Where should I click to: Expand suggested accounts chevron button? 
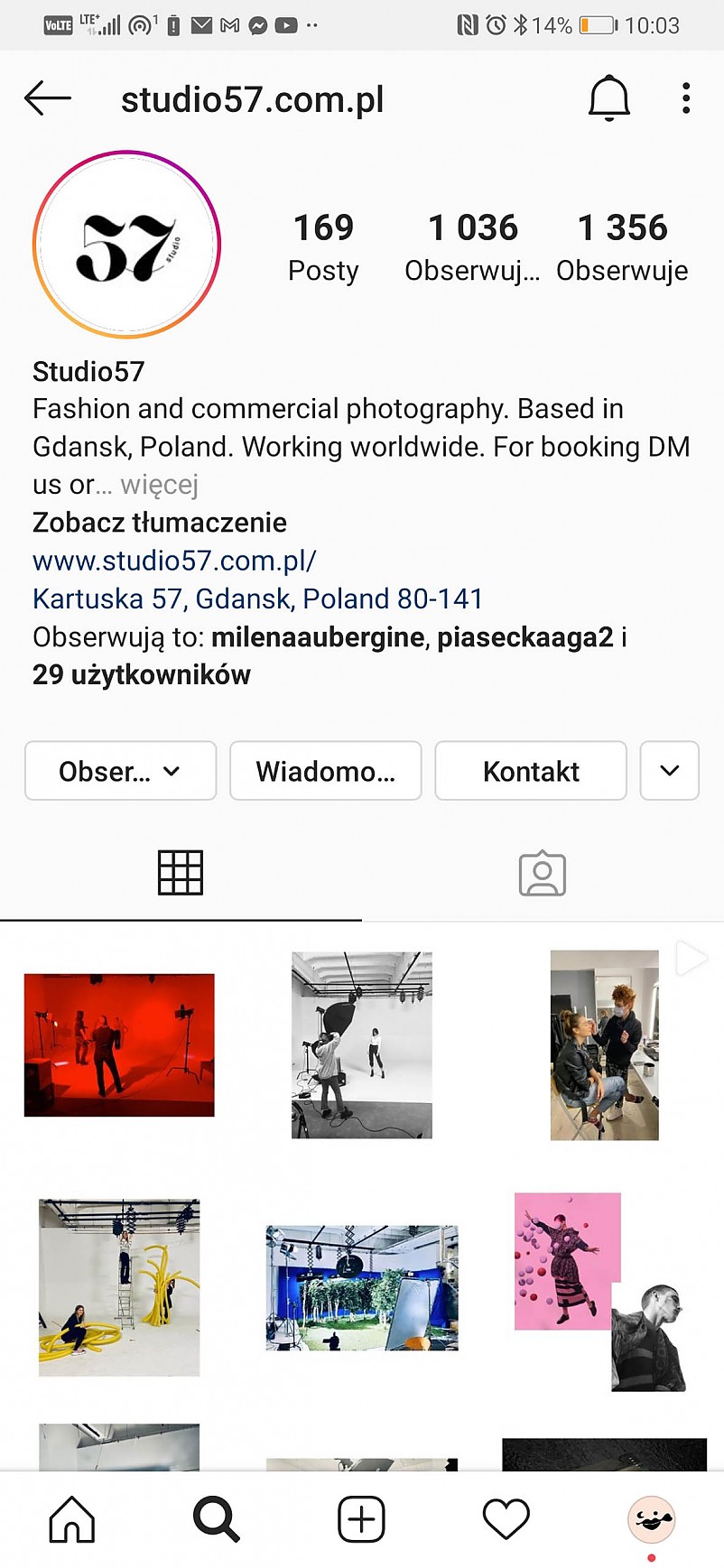tap(669, 771)
